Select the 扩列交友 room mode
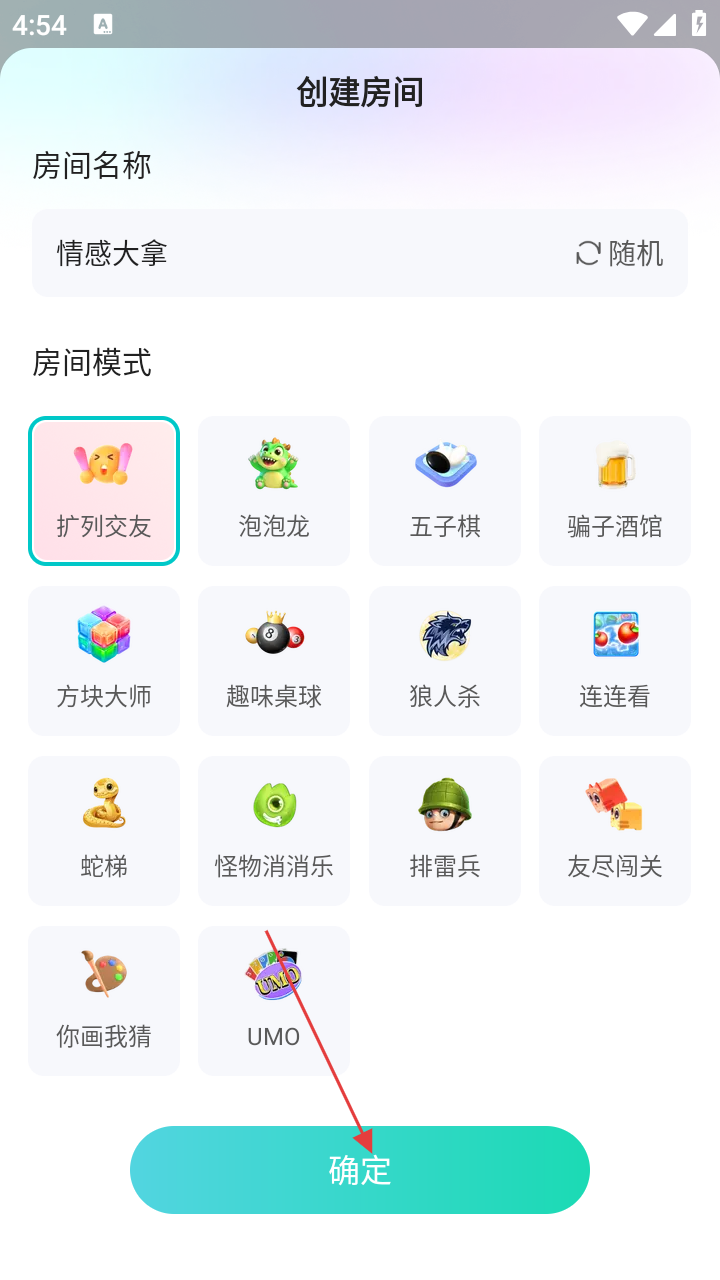 coord(104,491)
